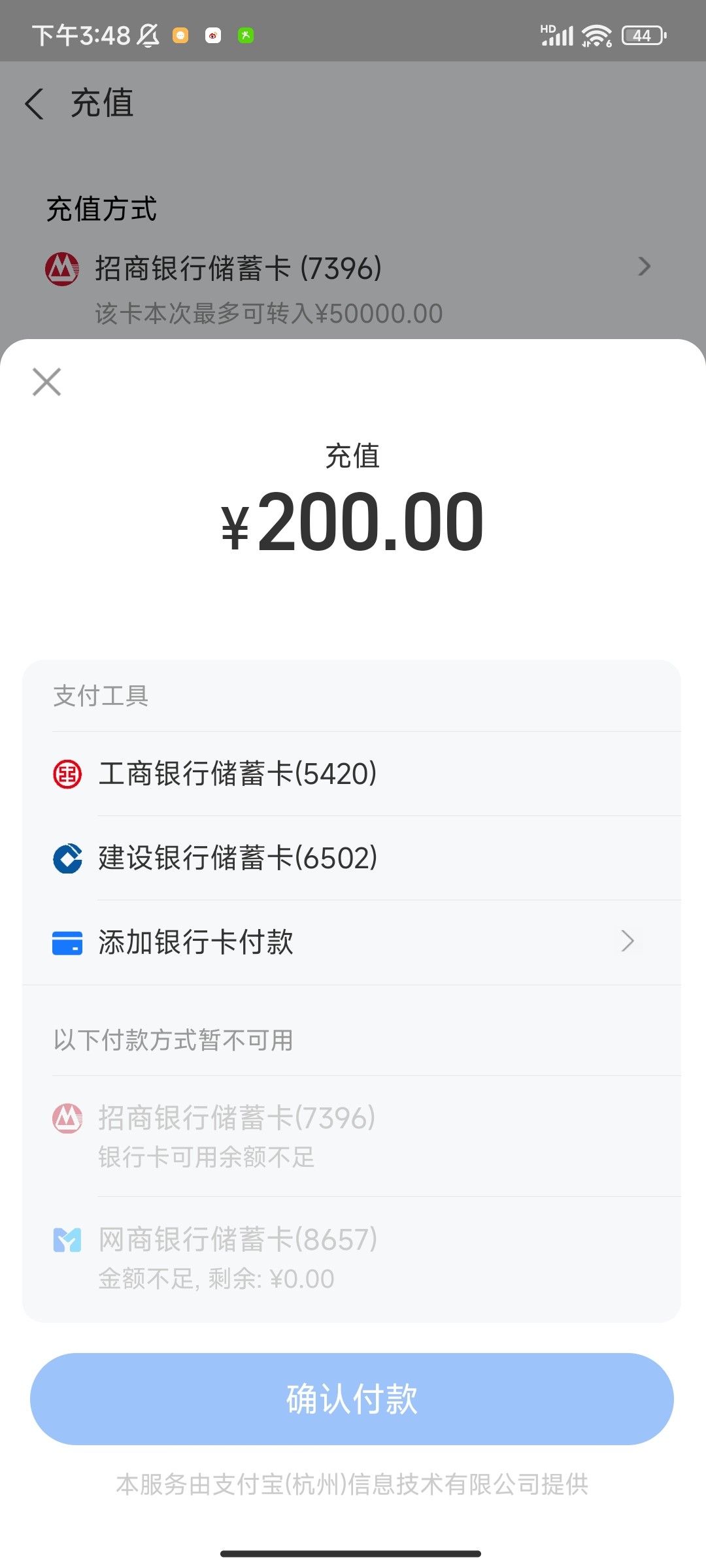Viewport: 706px width, 1568px height.
Task: Close the payment sheet
Action: [x=46, y=382]
